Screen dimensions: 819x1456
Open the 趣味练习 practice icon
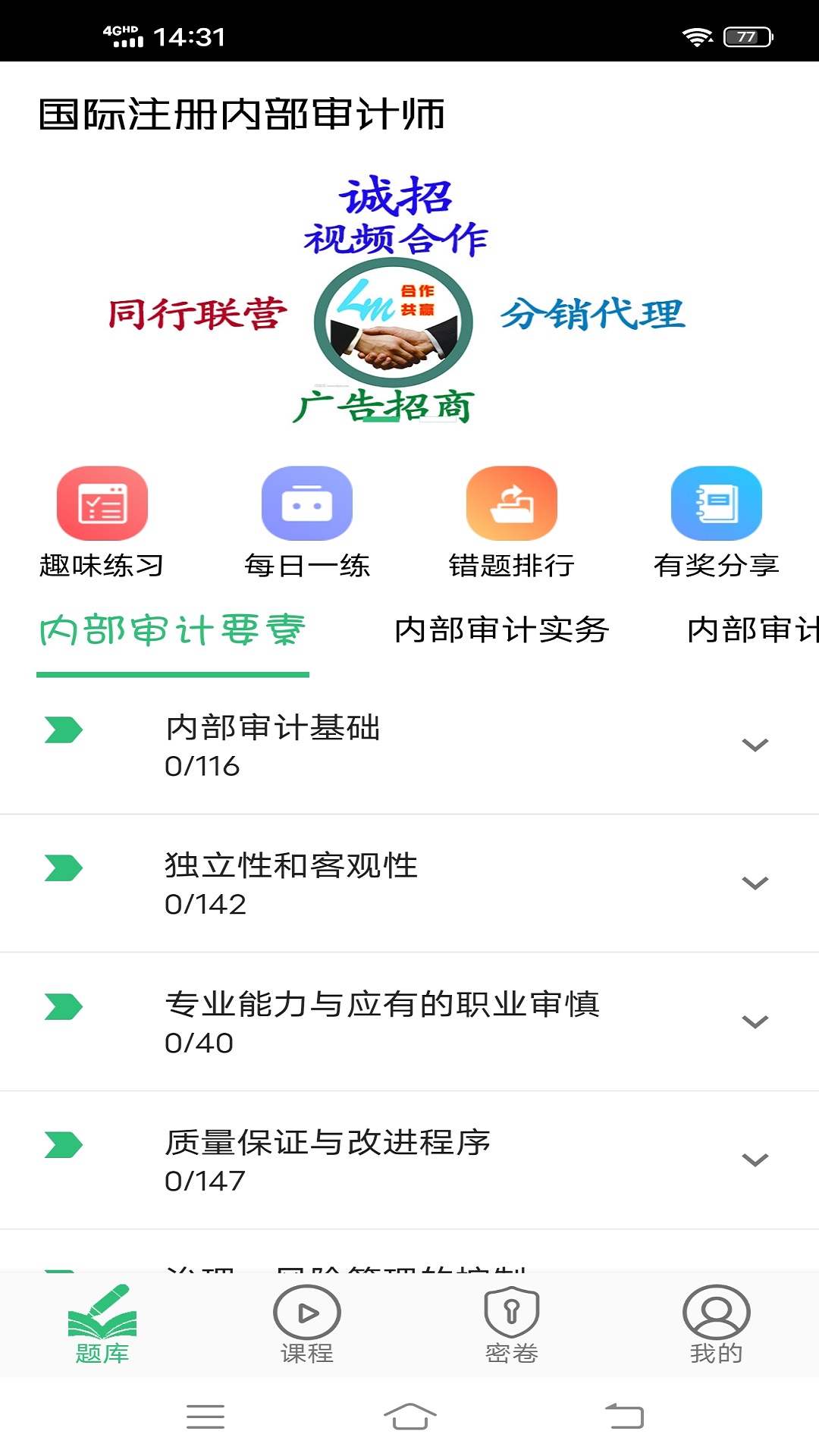[x=102, y=503]
